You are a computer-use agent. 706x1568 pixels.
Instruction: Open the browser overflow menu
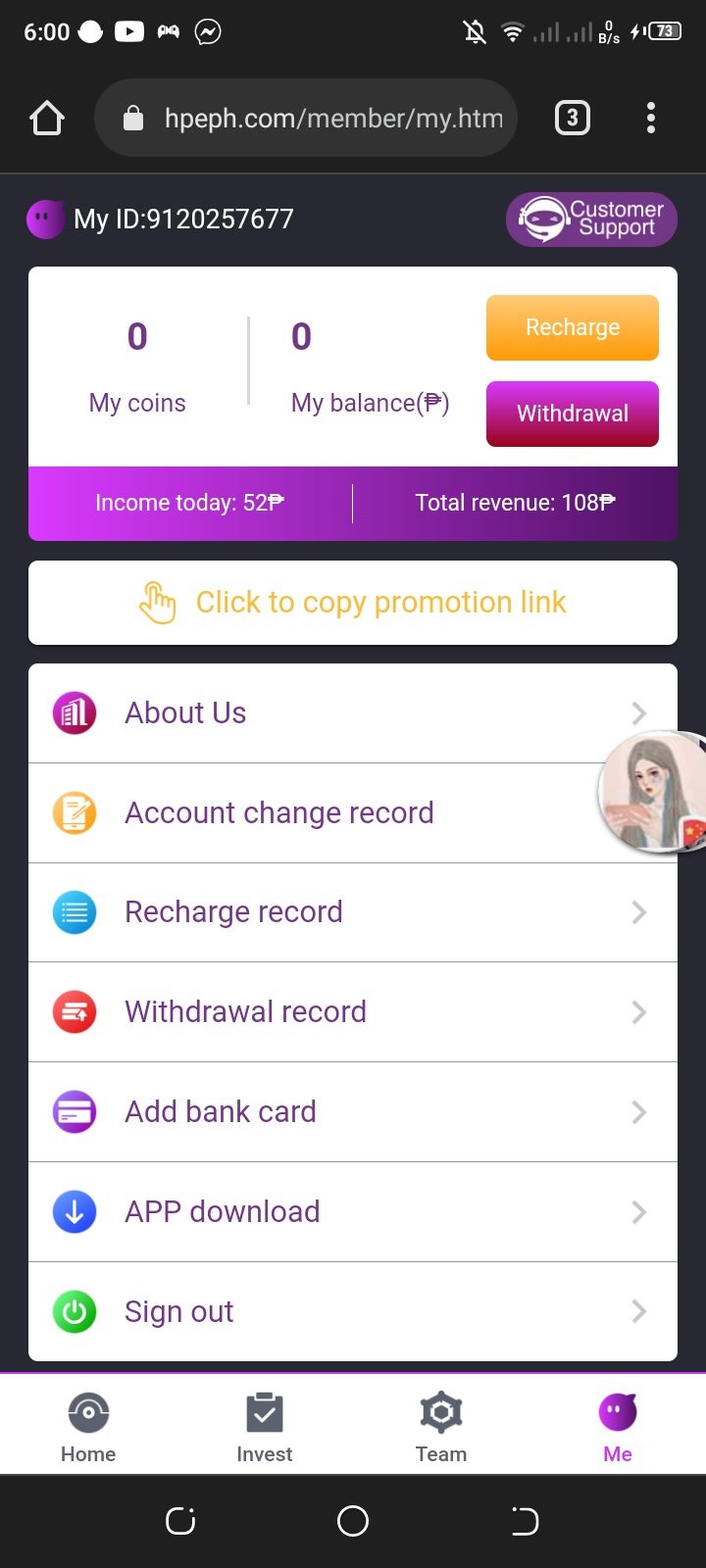click(650, 119)
